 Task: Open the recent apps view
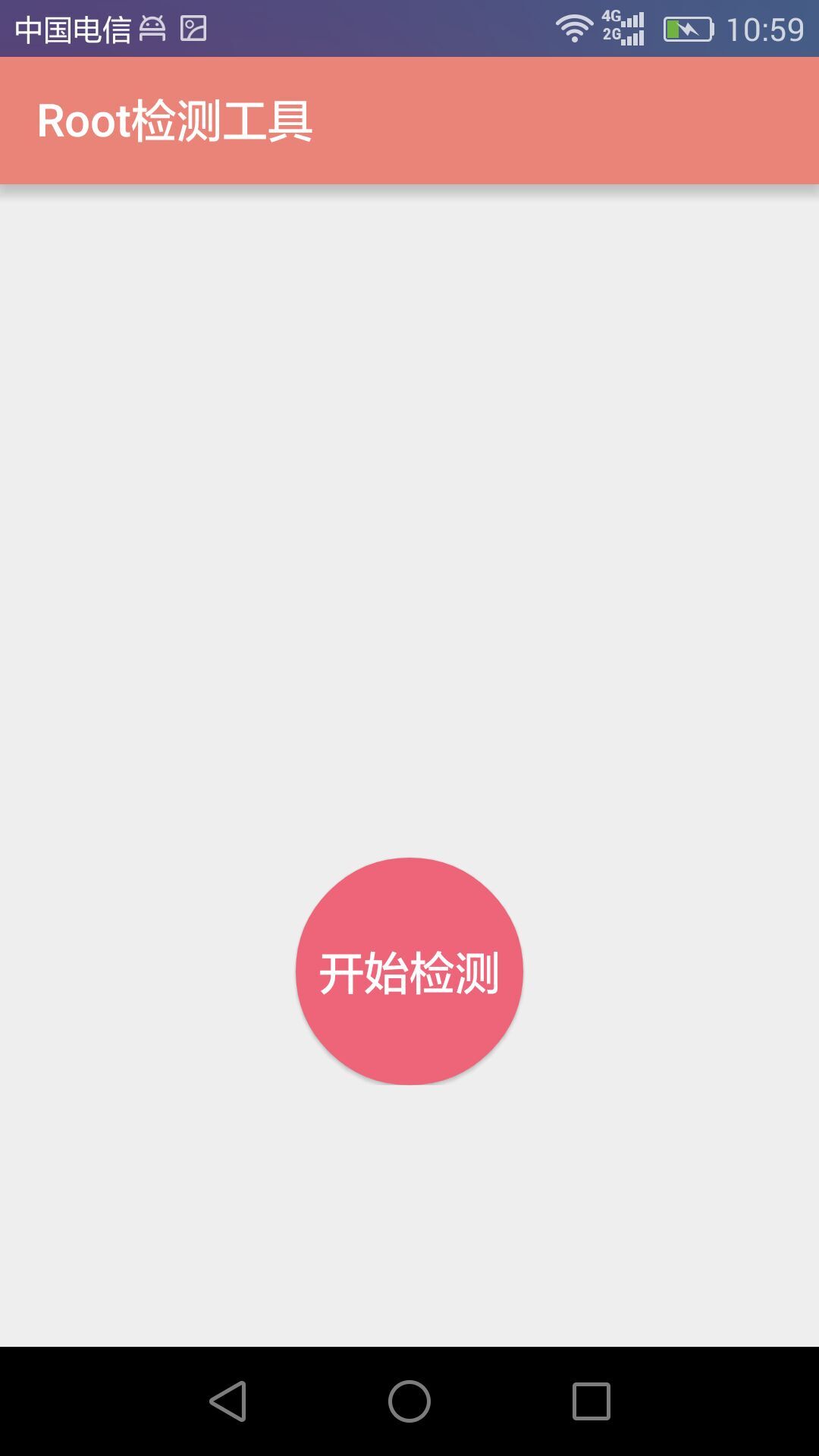point(591,1401)
